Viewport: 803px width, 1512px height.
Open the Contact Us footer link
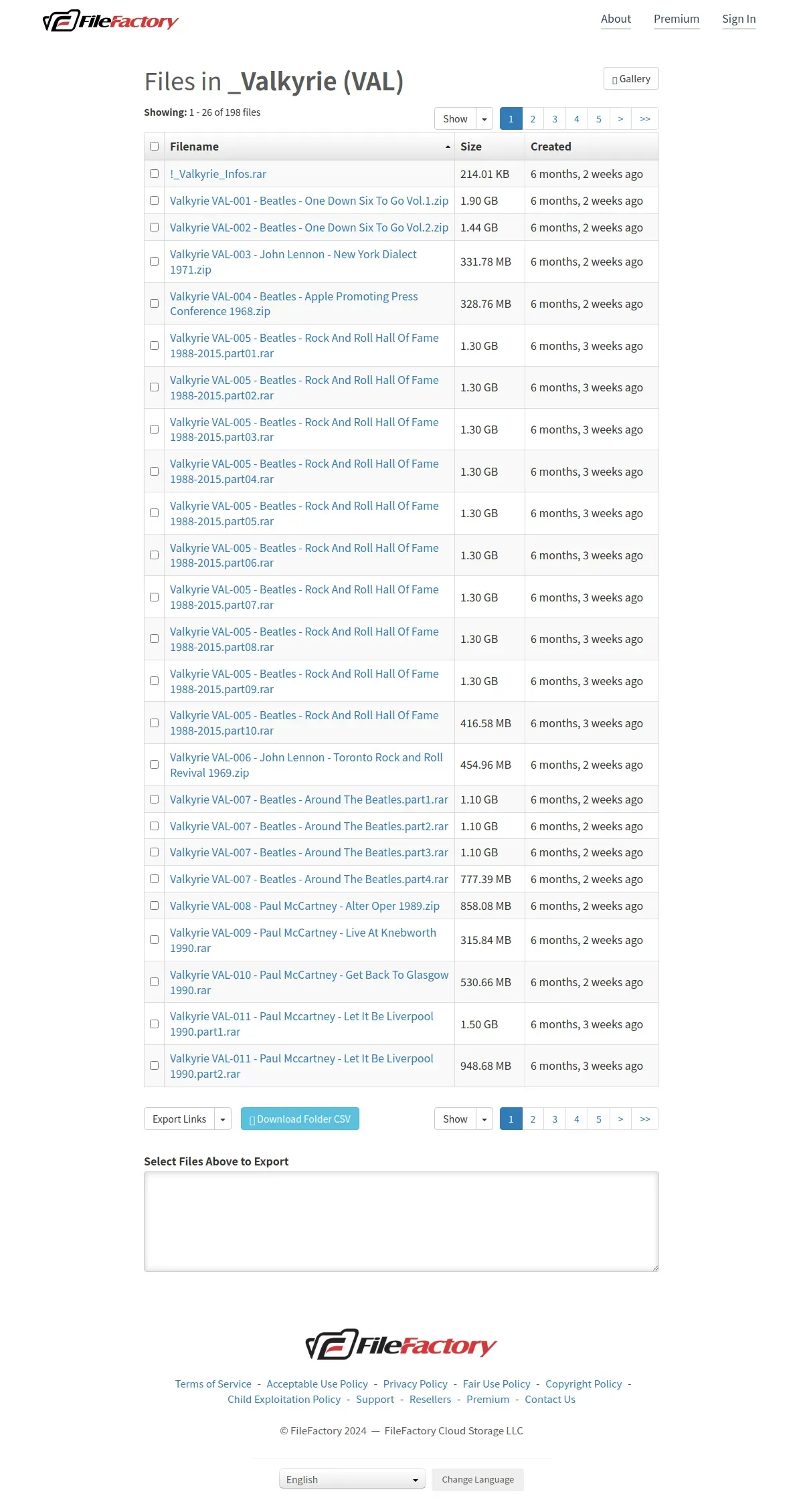tap(550, 1399)
